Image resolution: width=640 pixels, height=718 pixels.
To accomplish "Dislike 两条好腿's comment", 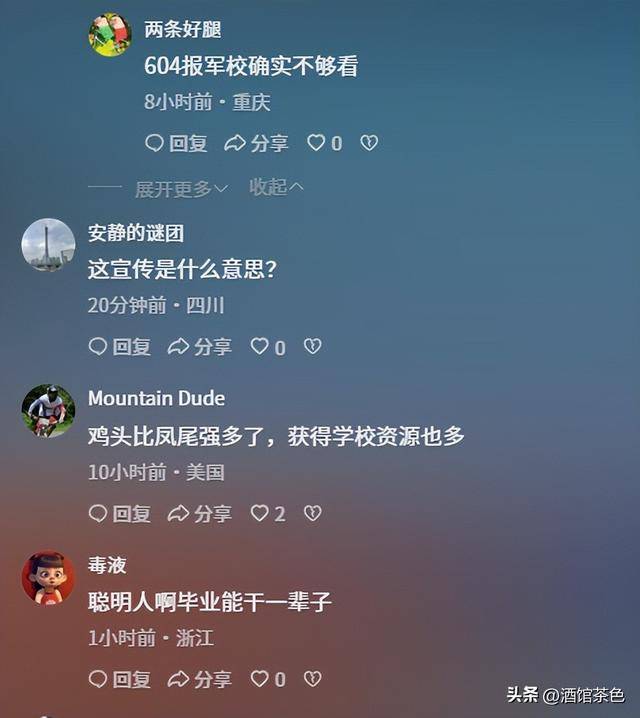I will point(369,143).
